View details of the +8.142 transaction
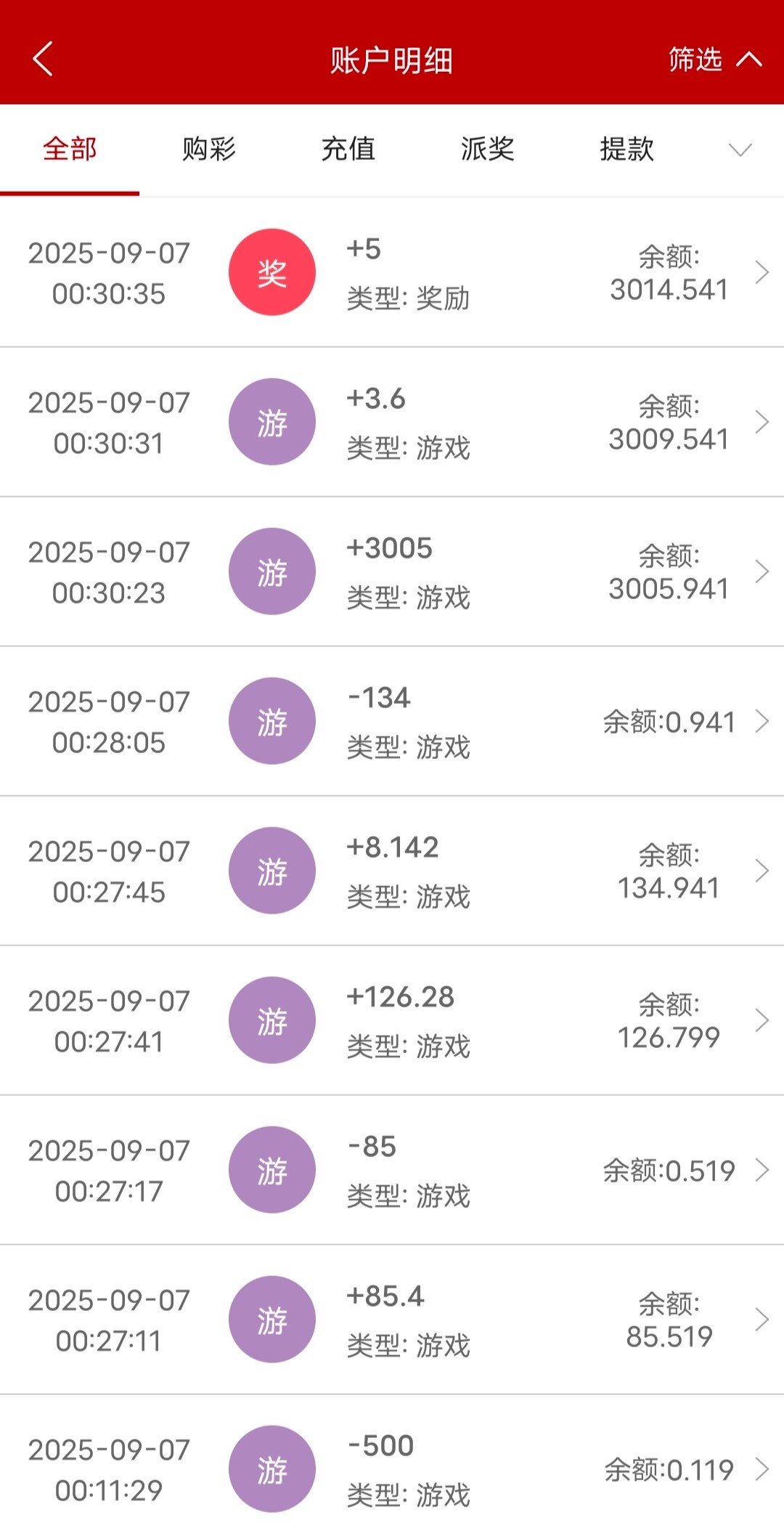This screenshot has height=1528, width=784. coord(392,871)
